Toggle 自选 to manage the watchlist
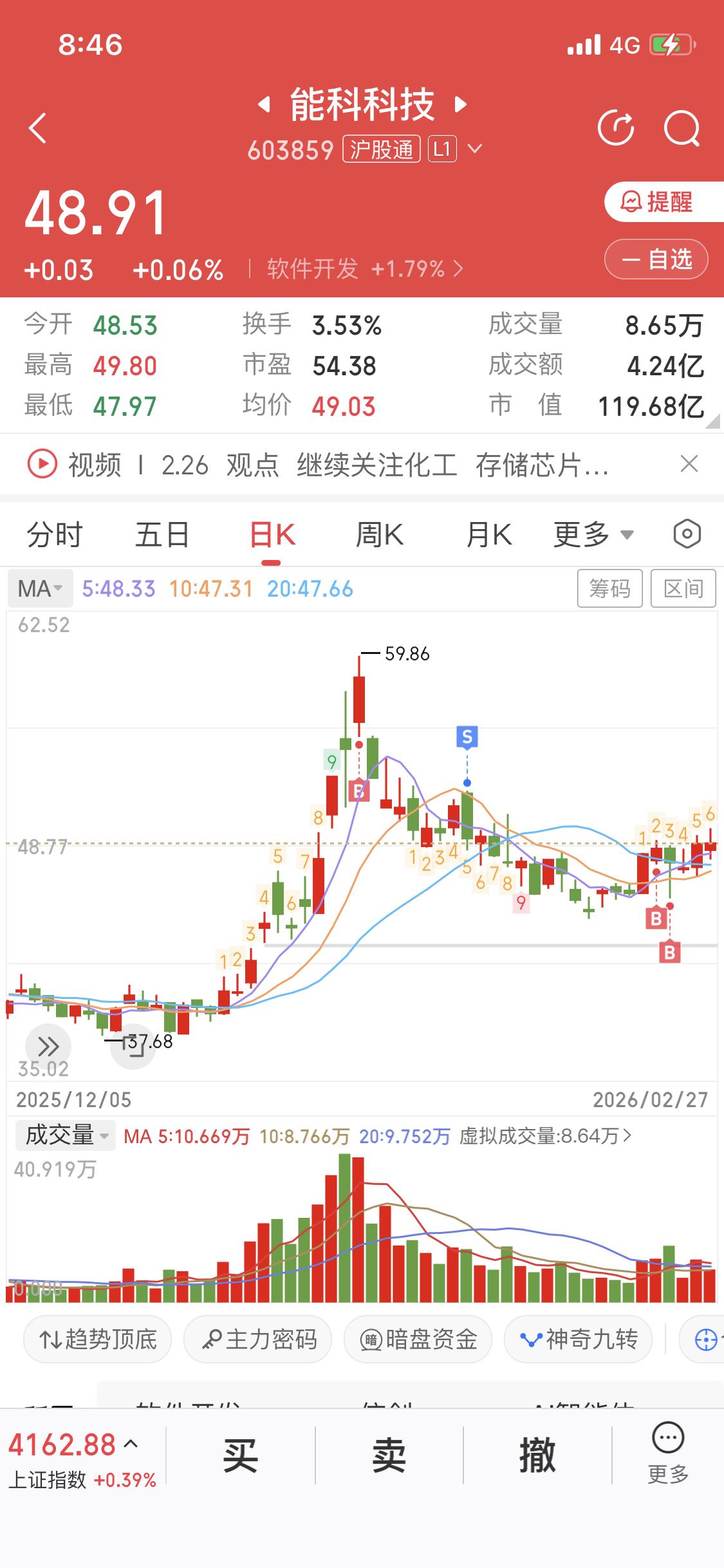This screenshot has height=1568, width=724. tap(656, 259)
